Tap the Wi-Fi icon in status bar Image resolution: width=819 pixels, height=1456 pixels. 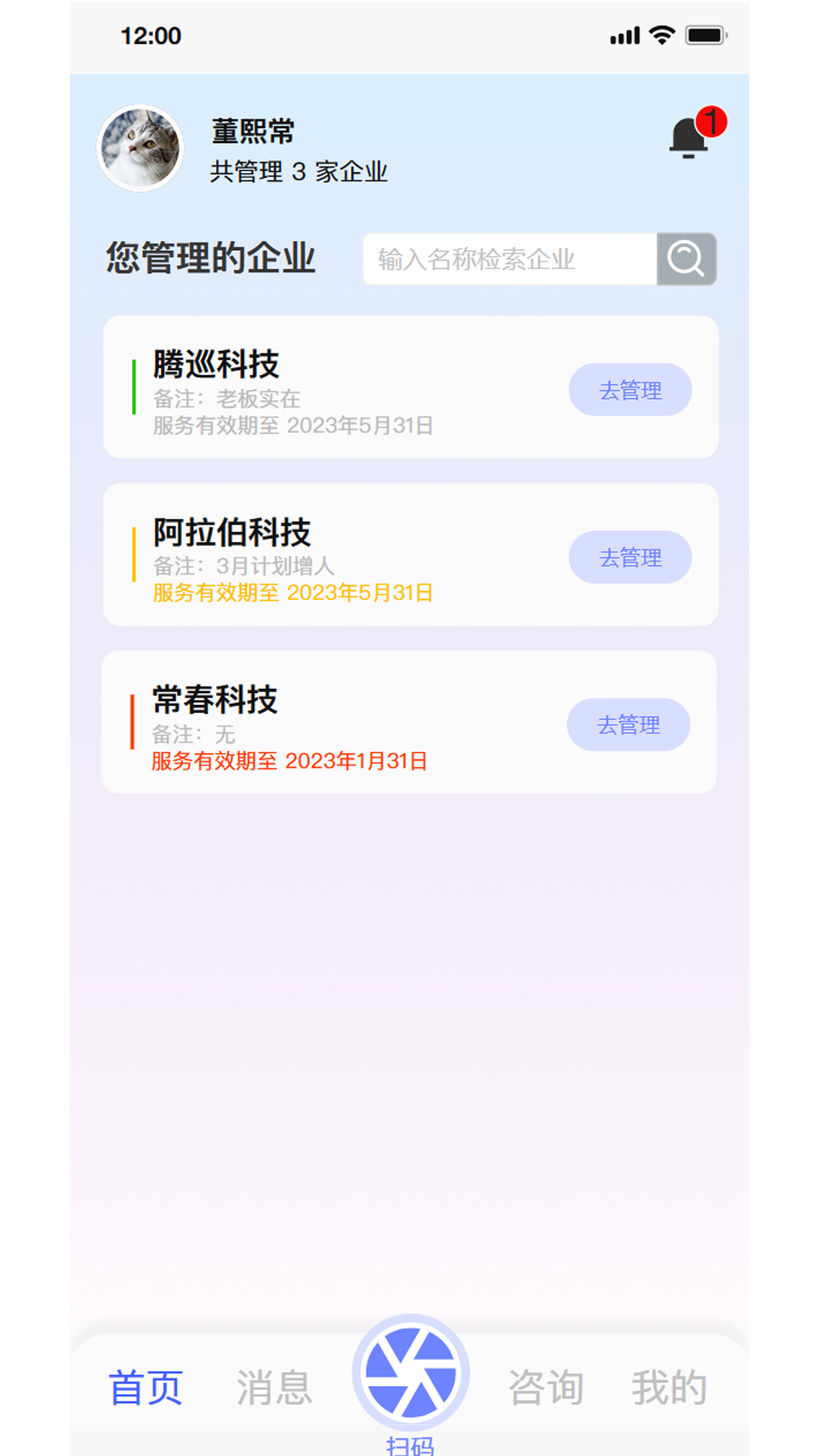click(x=661, y=33)
